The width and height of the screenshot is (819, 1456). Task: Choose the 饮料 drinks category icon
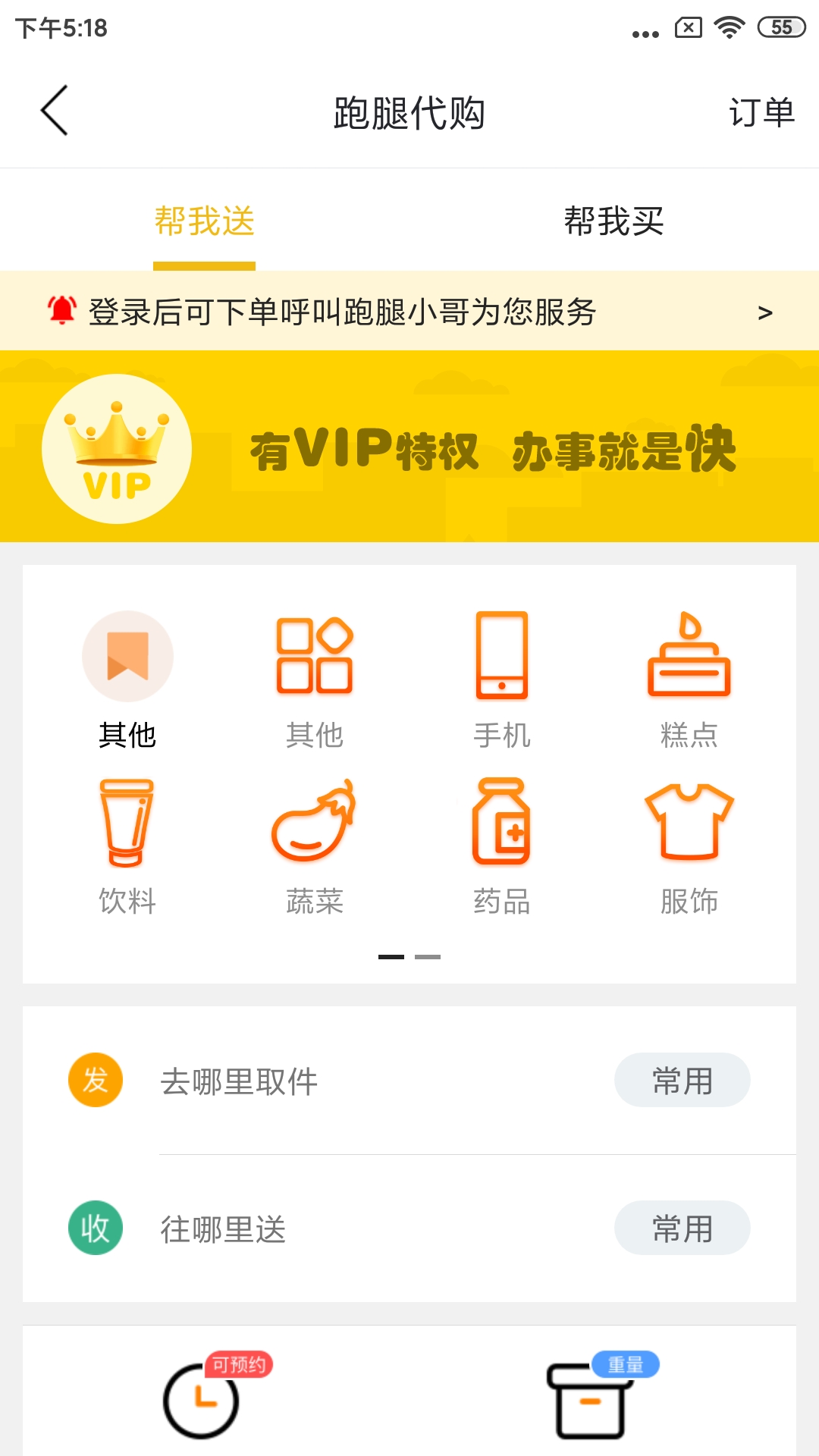(x=127, y=827)
